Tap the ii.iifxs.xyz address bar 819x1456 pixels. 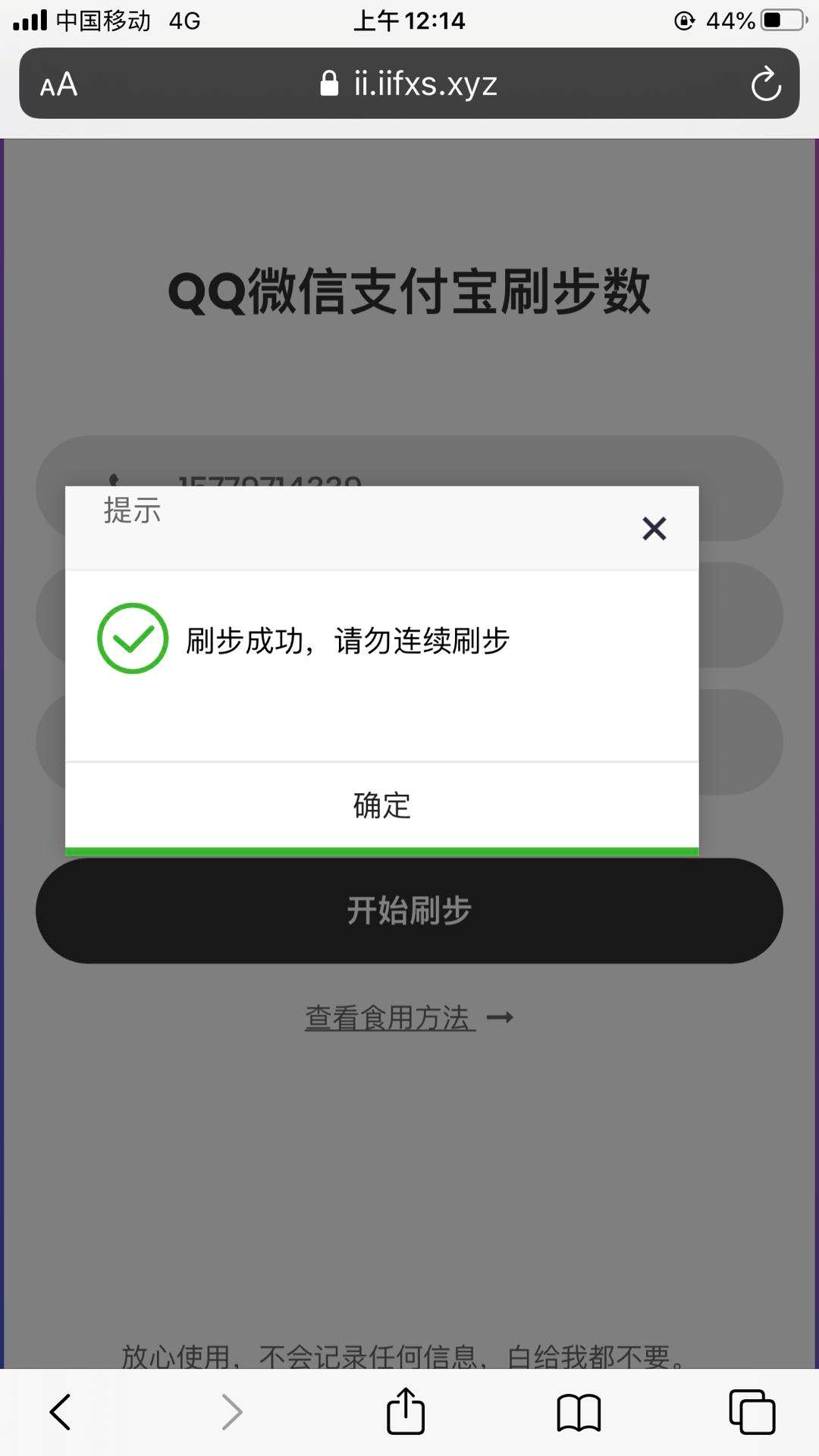(x=409, y=83)
